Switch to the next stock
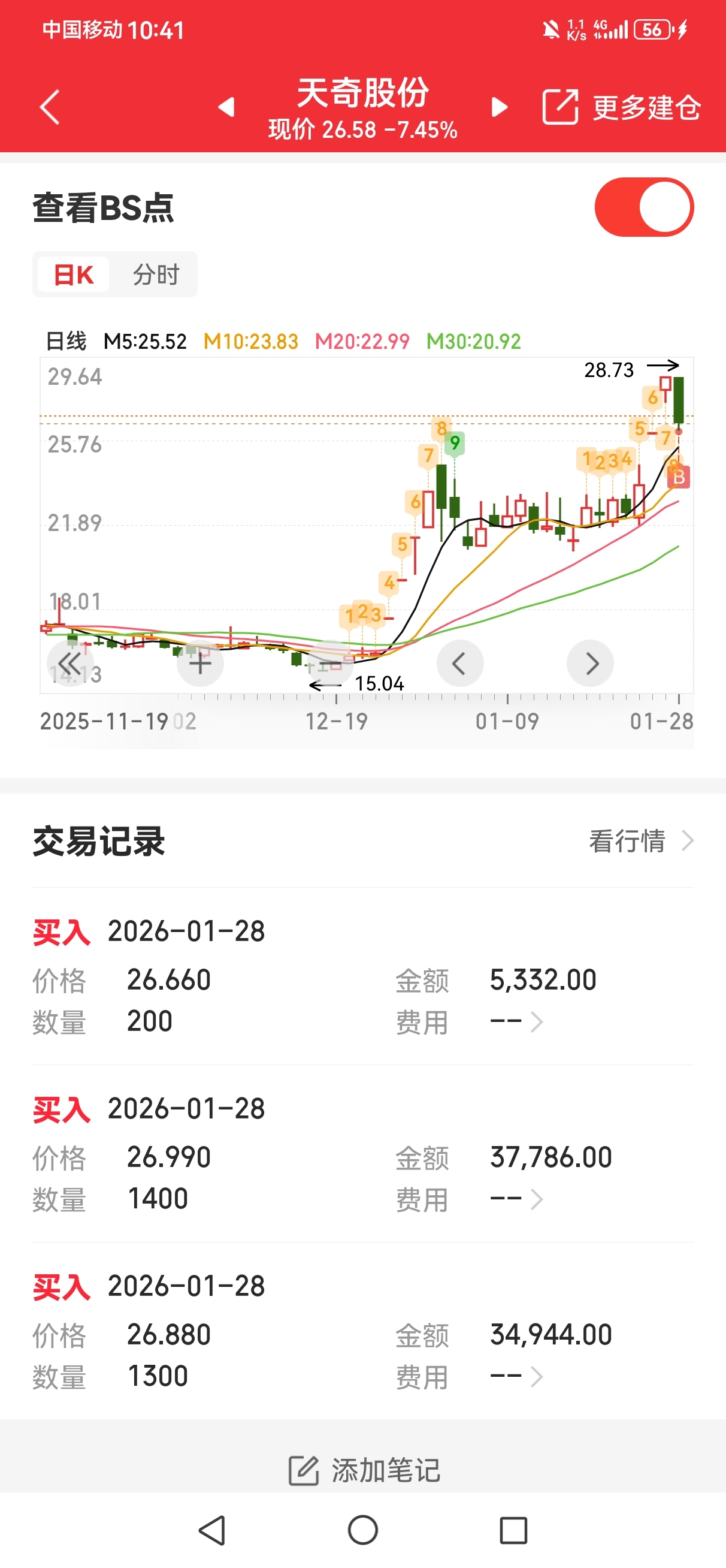Viewport: 726px width, 1568px height. pos(500,107)
